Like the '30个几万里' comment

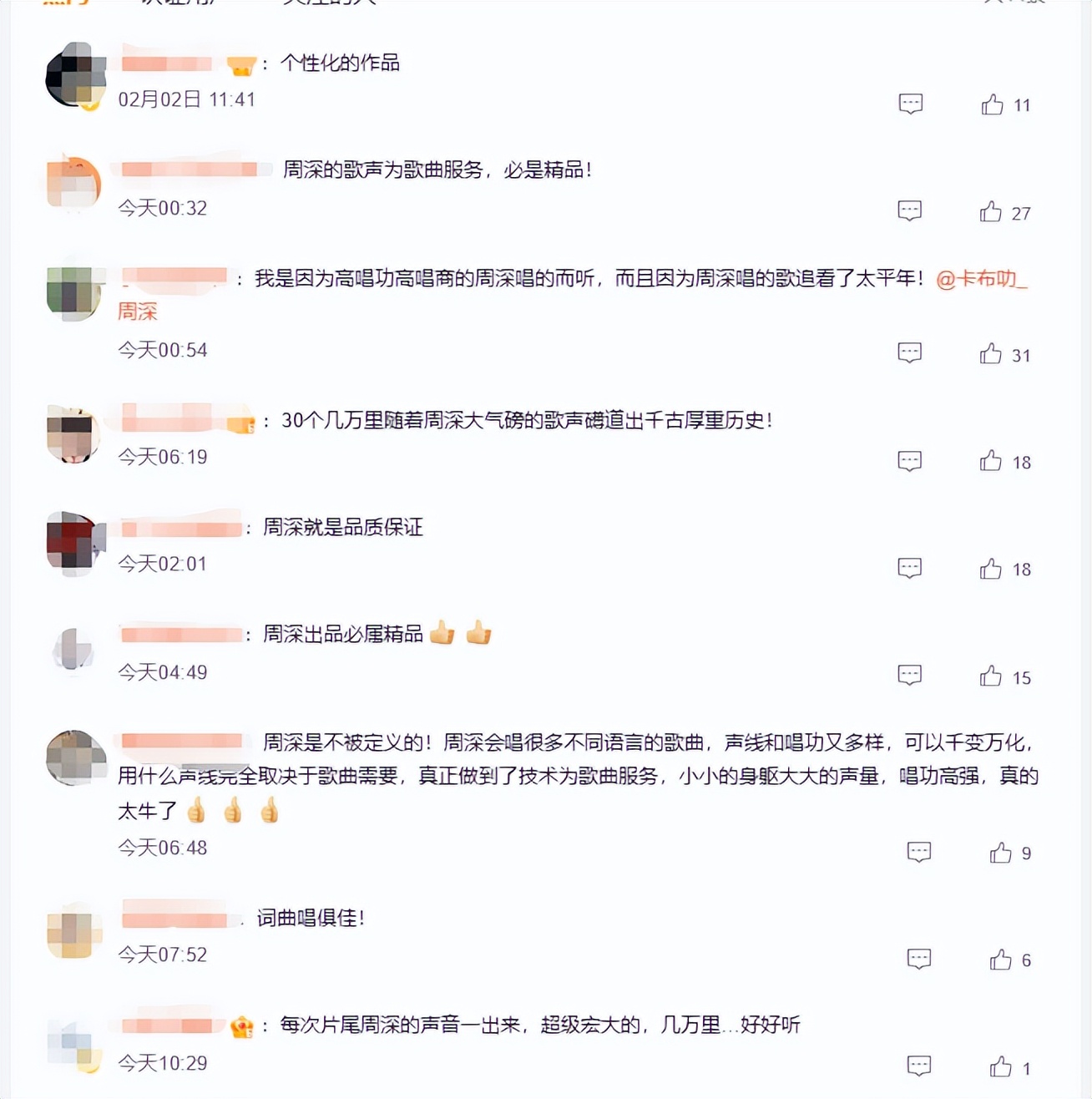coord(991,461)
